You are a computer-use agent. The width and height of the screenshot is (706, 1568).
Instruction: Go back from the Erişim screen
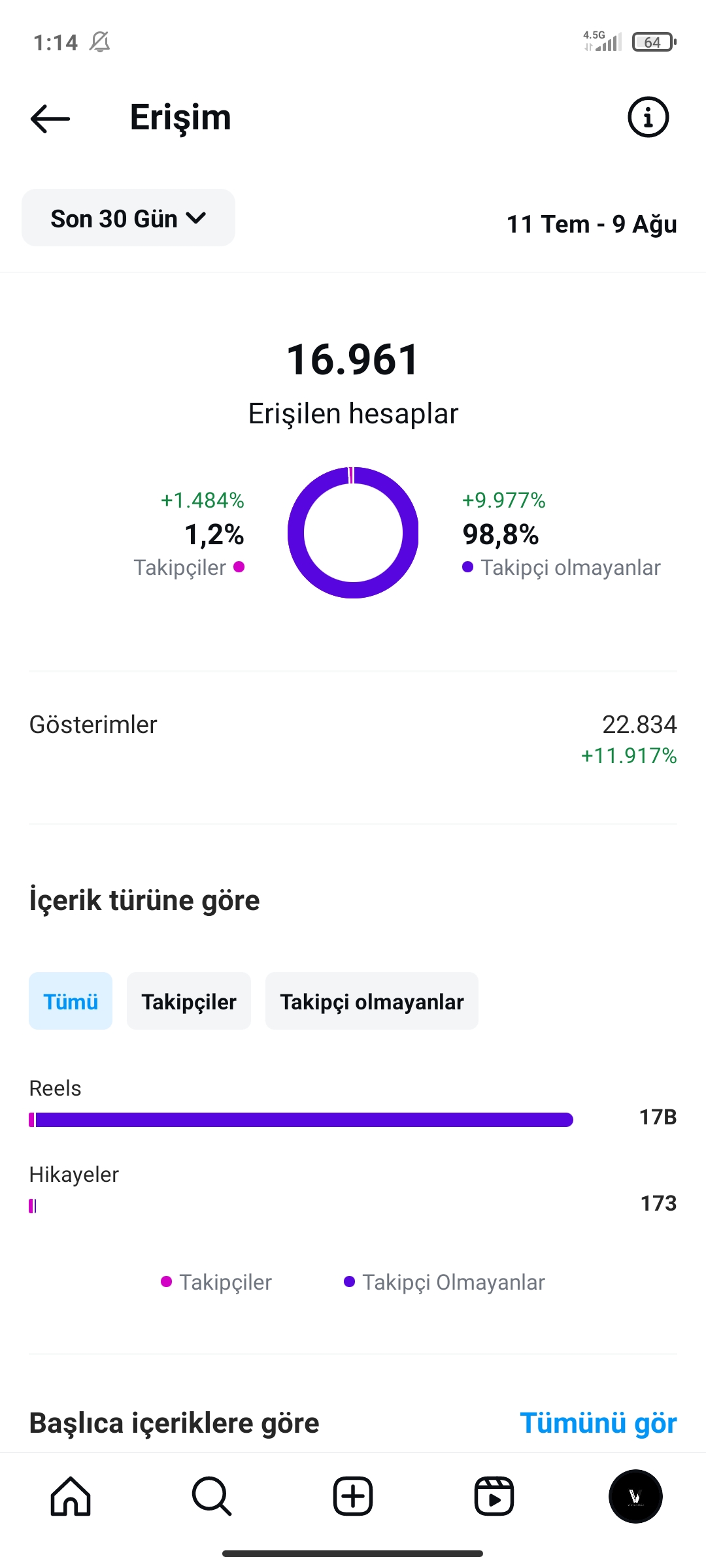point(50,118)
